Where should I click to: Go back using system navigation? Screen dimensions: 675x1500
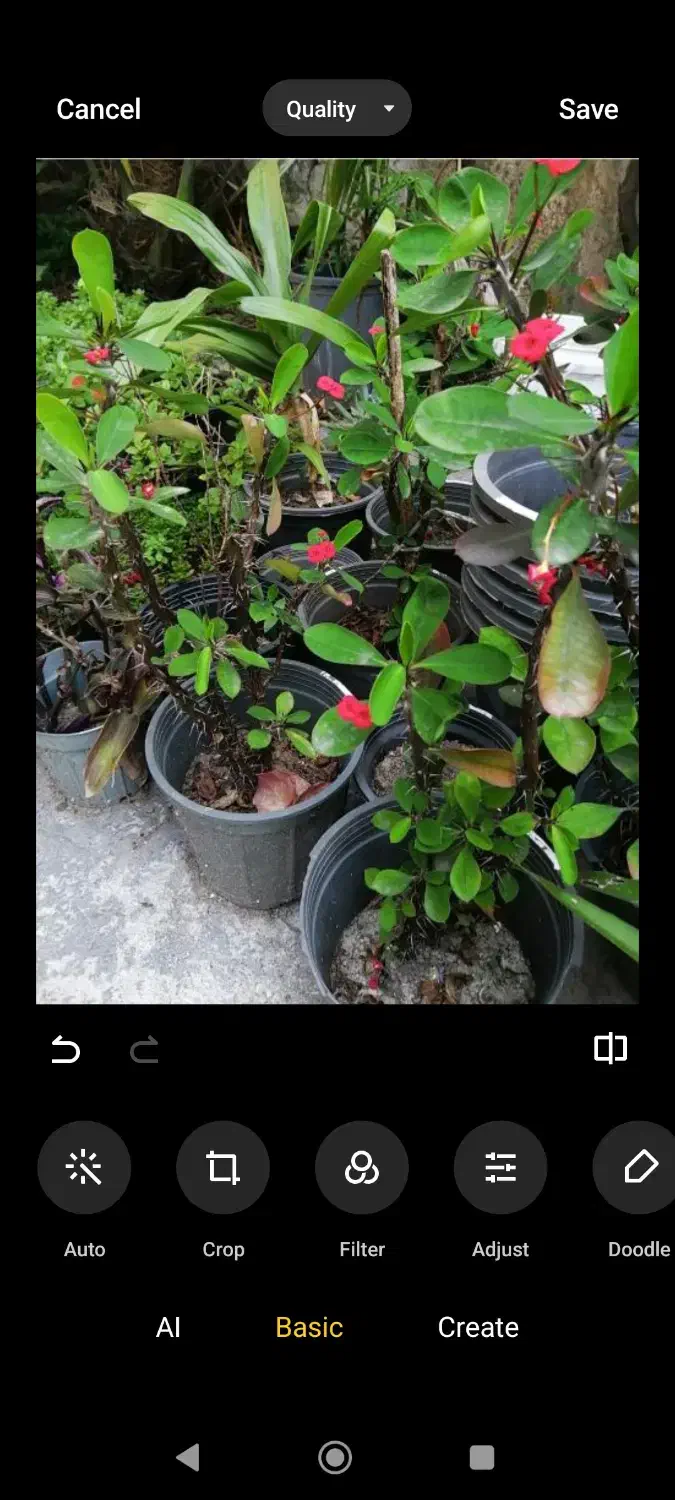coord(188,1457)
